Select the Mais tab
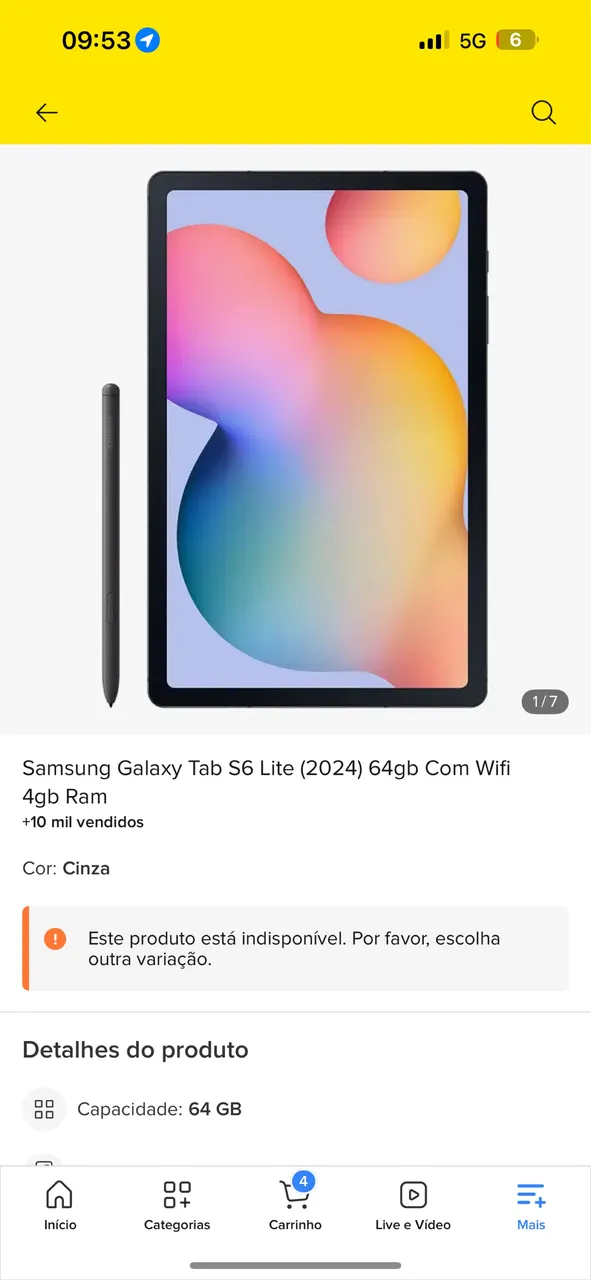The width and height of the screenshot is (591, 1280). pos(531,1206)
